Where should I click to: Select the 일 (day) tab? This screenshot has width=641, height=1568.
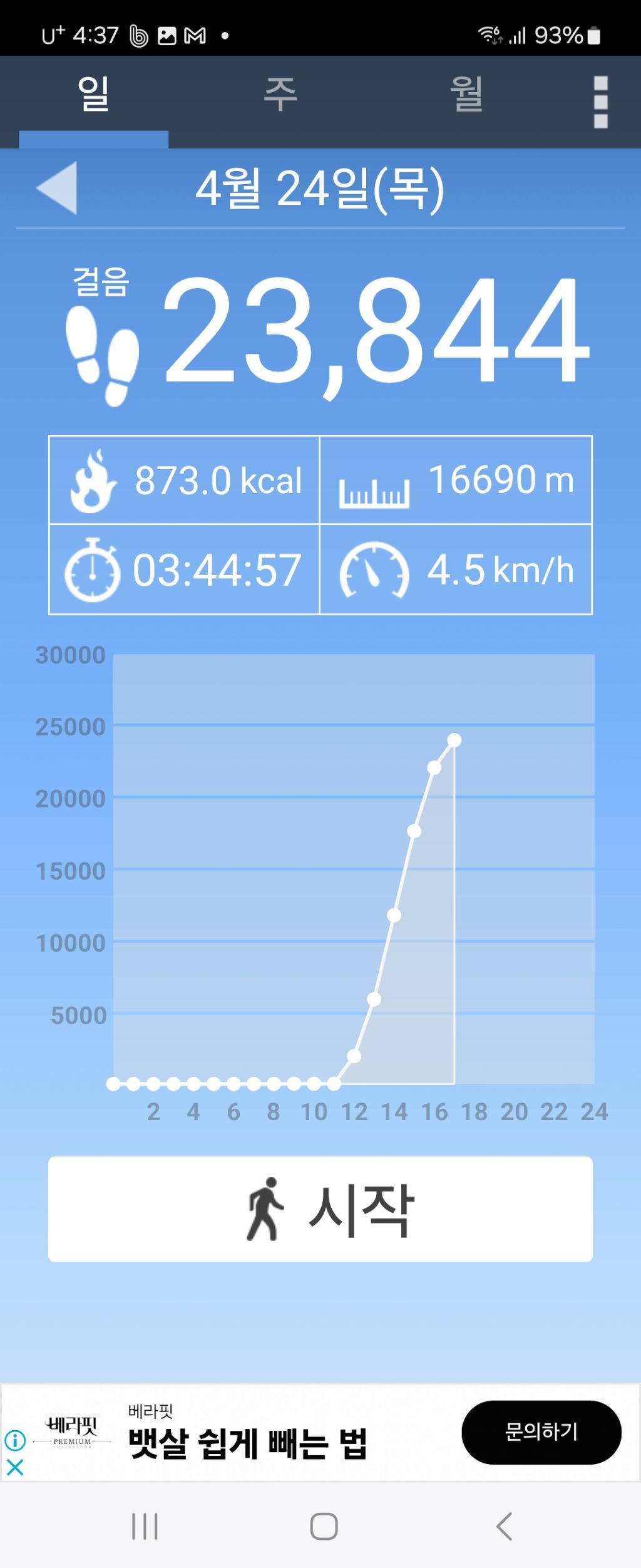tap(93, 95)
